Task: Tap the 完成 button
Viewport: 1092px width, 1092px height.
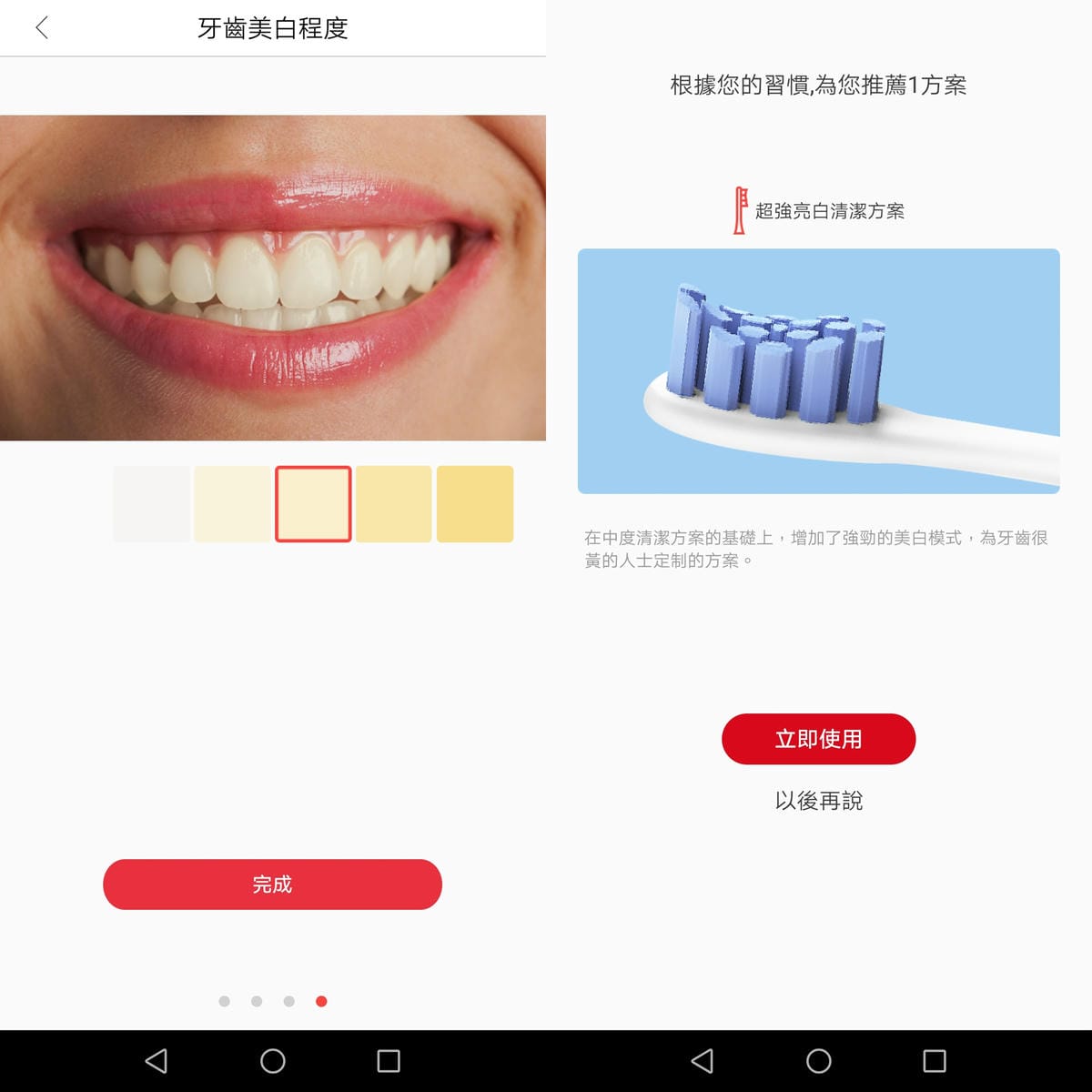Action: pyautogui.click(x=272, y=885)
